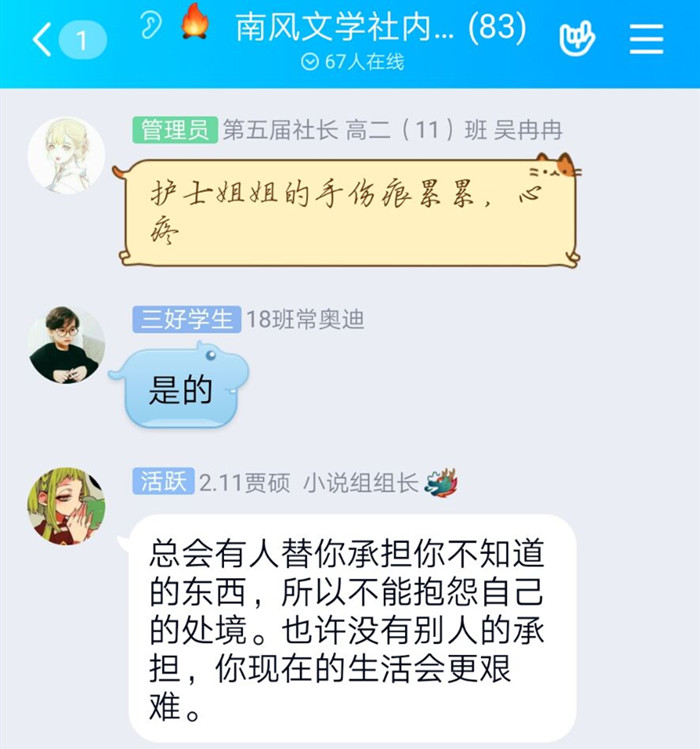700x749 pixels.
Task: Open the group menu hamburger icon
Action: tap(646, 39)
